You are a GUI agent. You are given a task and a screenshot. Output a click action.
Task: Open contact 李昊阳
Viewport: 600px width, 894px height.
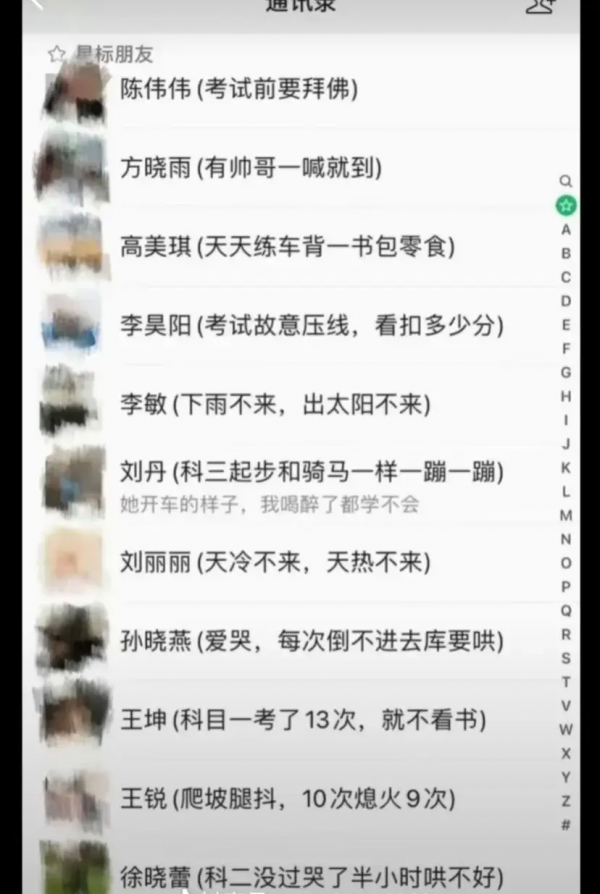pyautogui.click(x=311, y=326)
